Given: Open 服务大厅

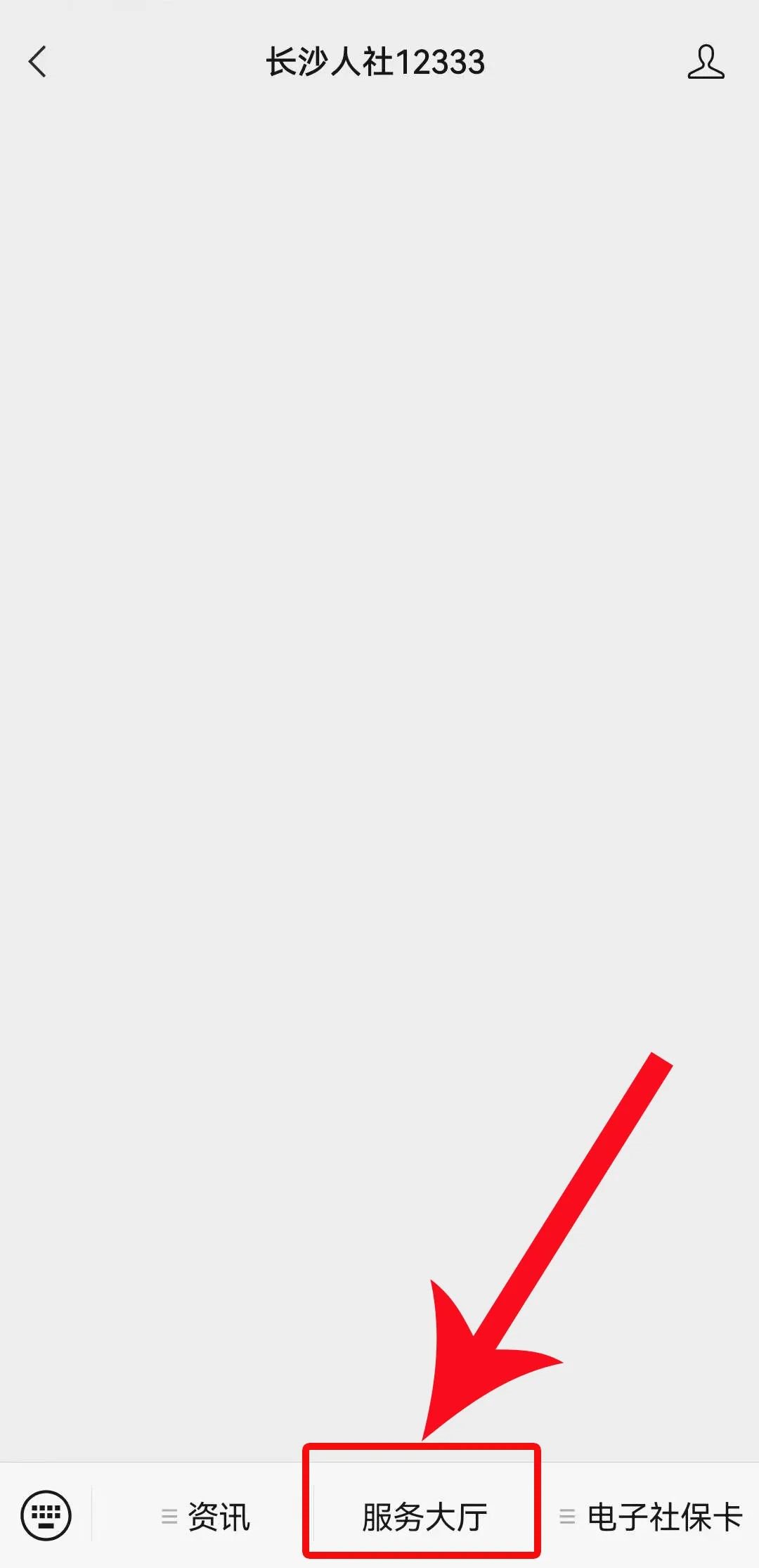Looking at the screenshot, I should coord(424,1517).
